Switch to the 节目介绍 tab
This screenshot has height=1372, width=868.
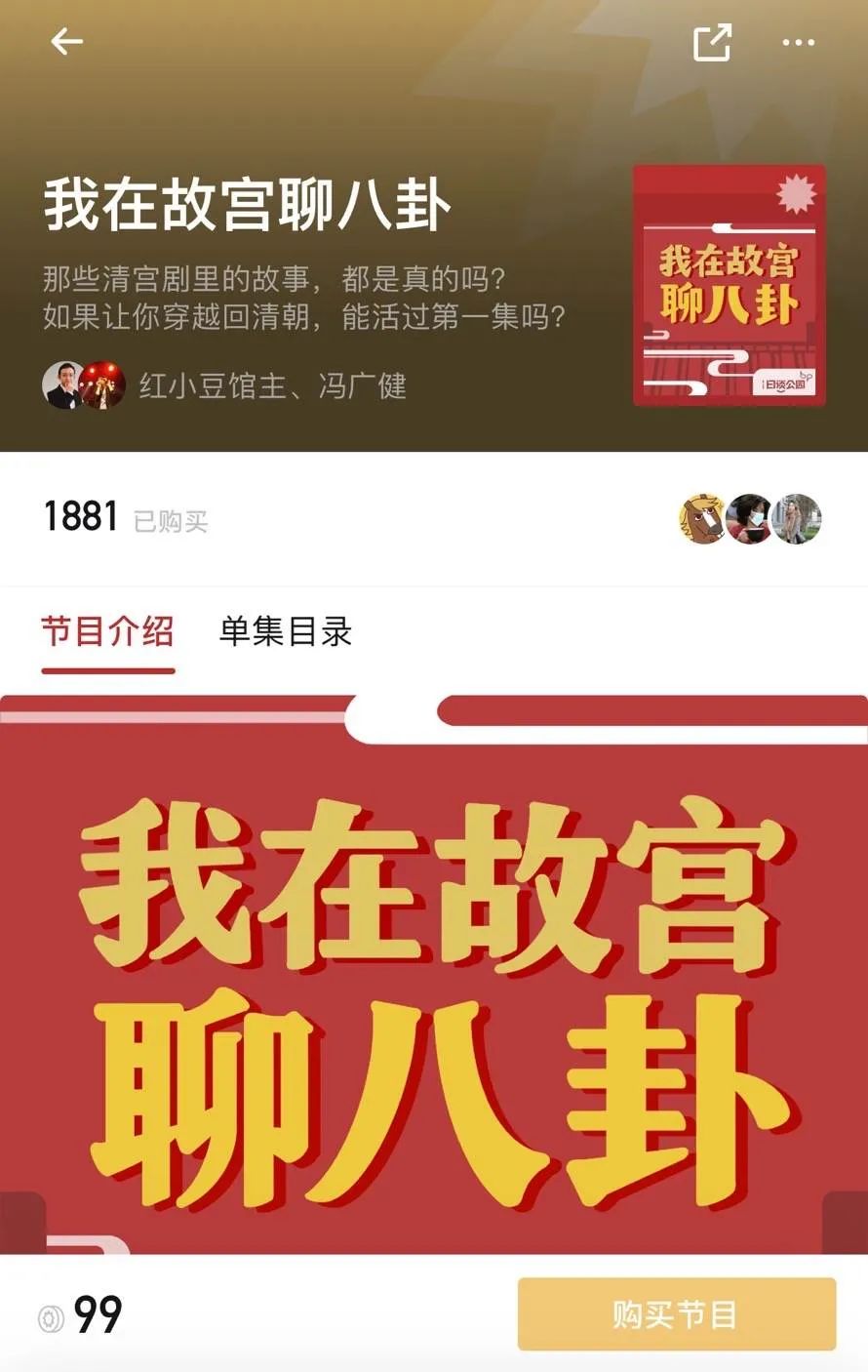(x=107, y=632)
